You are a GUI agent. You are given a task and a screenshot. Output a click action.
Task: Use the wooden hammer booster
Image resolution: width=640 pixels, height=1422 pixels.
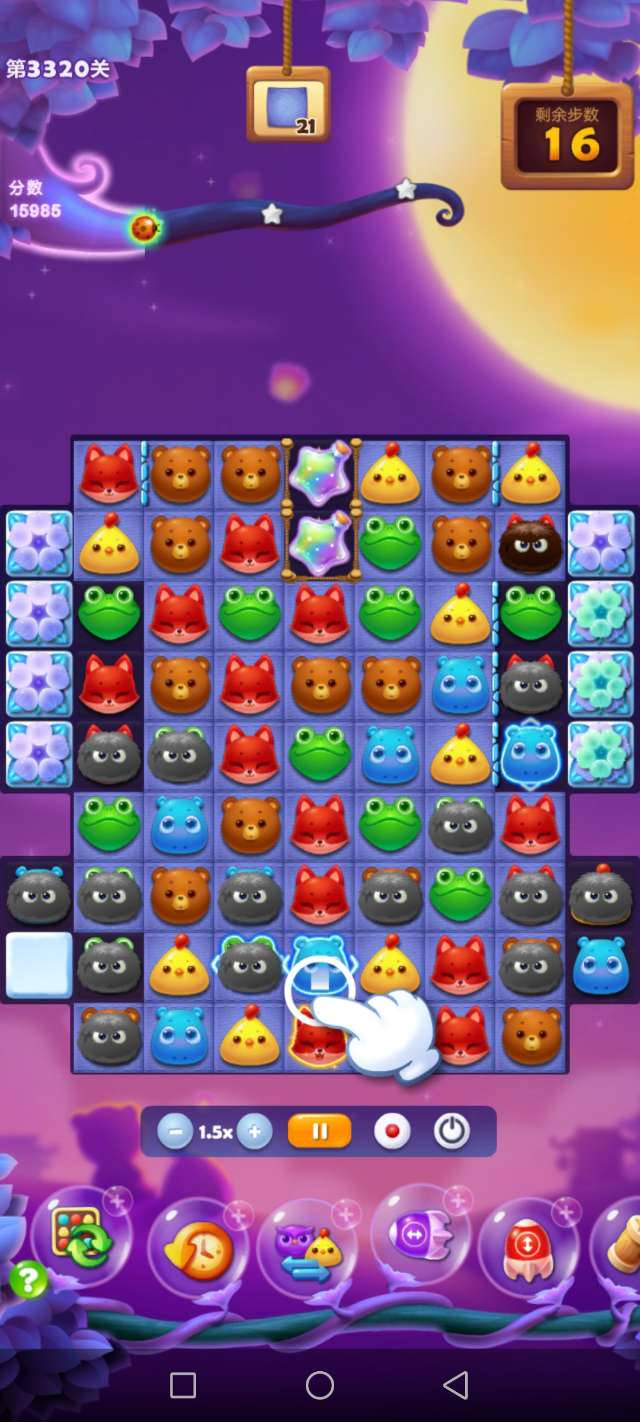tap(622, 1245)
